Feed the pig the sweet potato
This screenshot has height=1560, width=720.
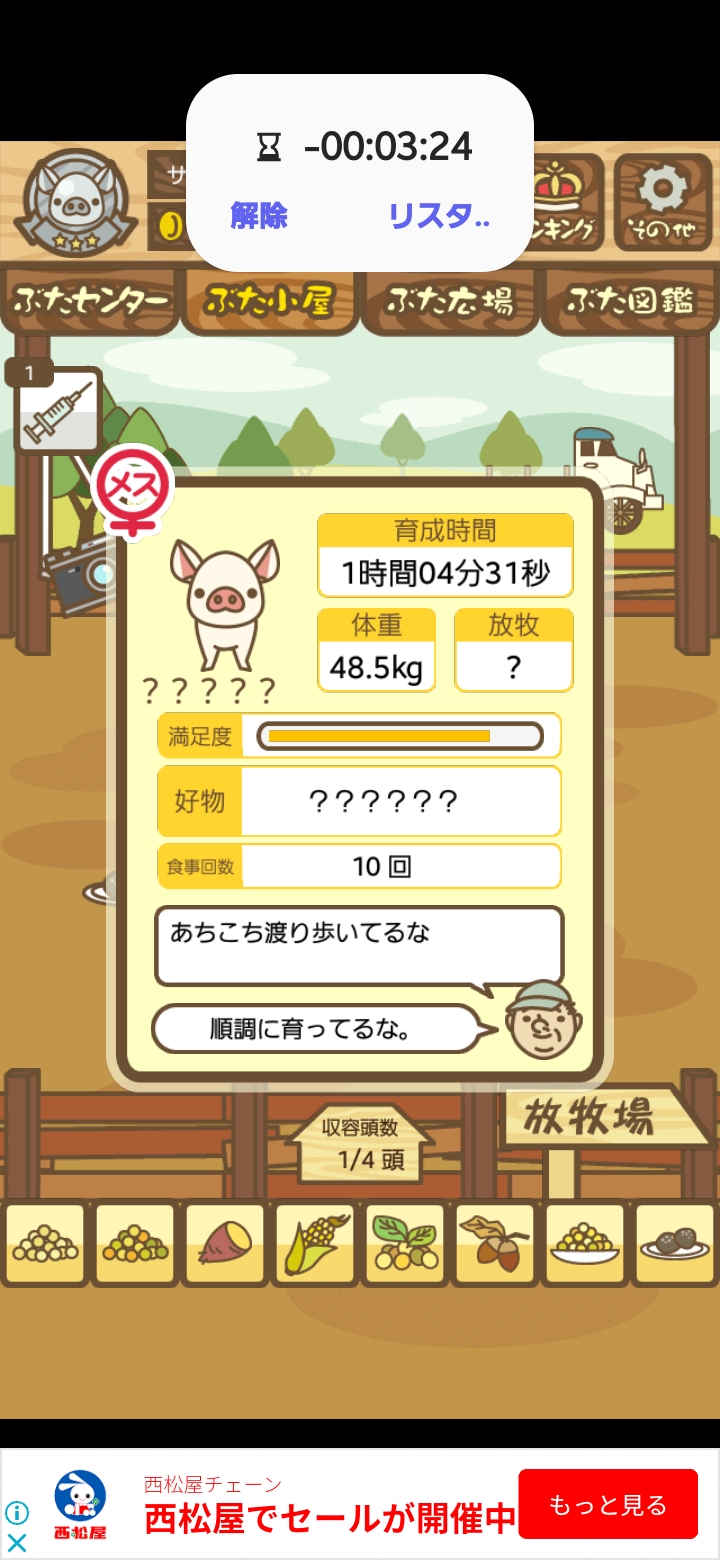[225, 1243]
